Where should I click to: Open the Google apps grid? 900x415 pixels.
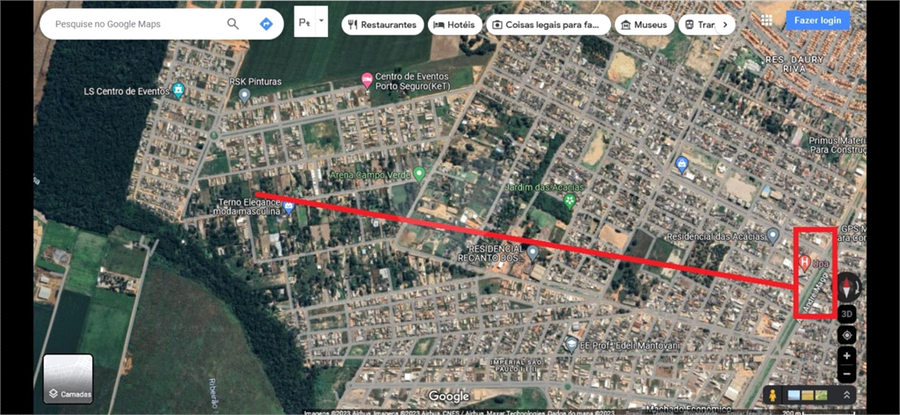pos(766,20)
